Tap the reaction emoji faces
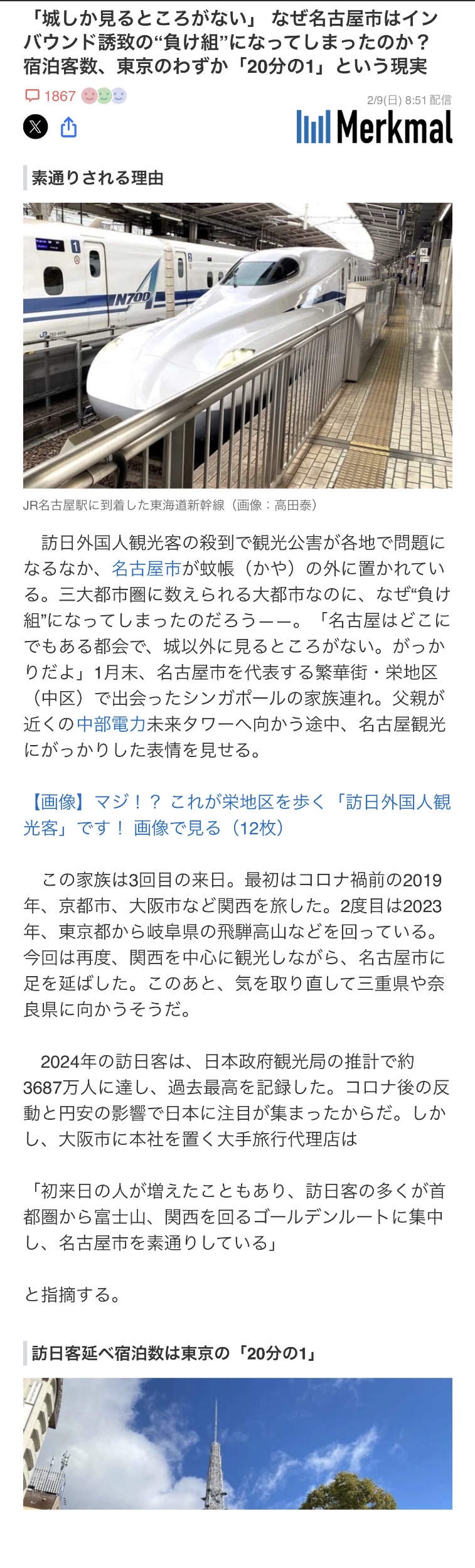Image resolution: width=475 pixels, height=1568 pixels. (x=104, y=96)
